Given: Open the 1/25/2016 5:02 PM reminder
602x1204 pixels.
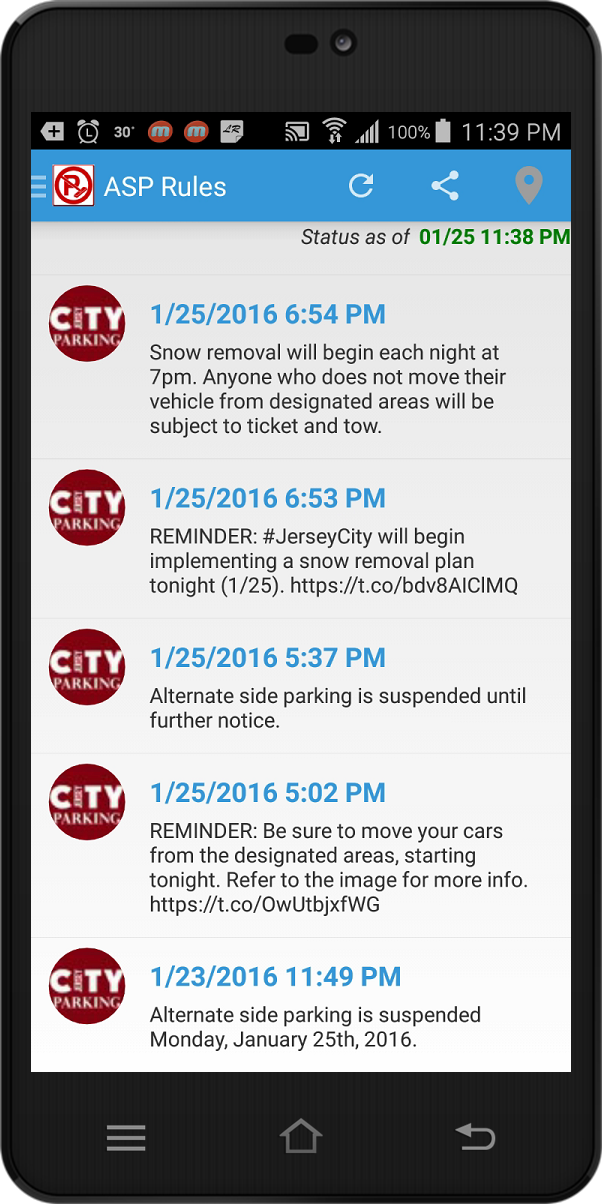Looking at the screenshot, I should pyautogui.click(x=301, y=846).
